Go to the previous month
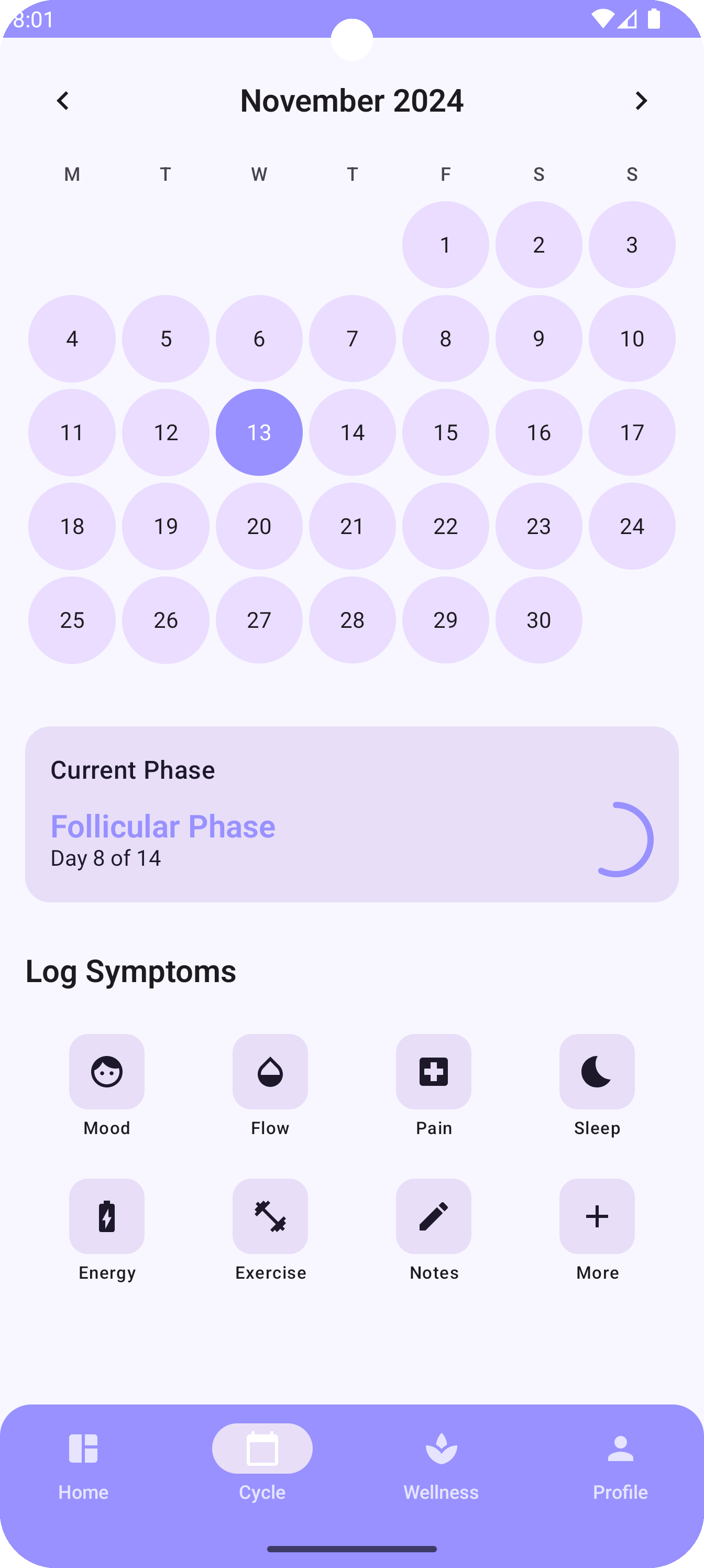704x1568 pixels. (63, 101)
